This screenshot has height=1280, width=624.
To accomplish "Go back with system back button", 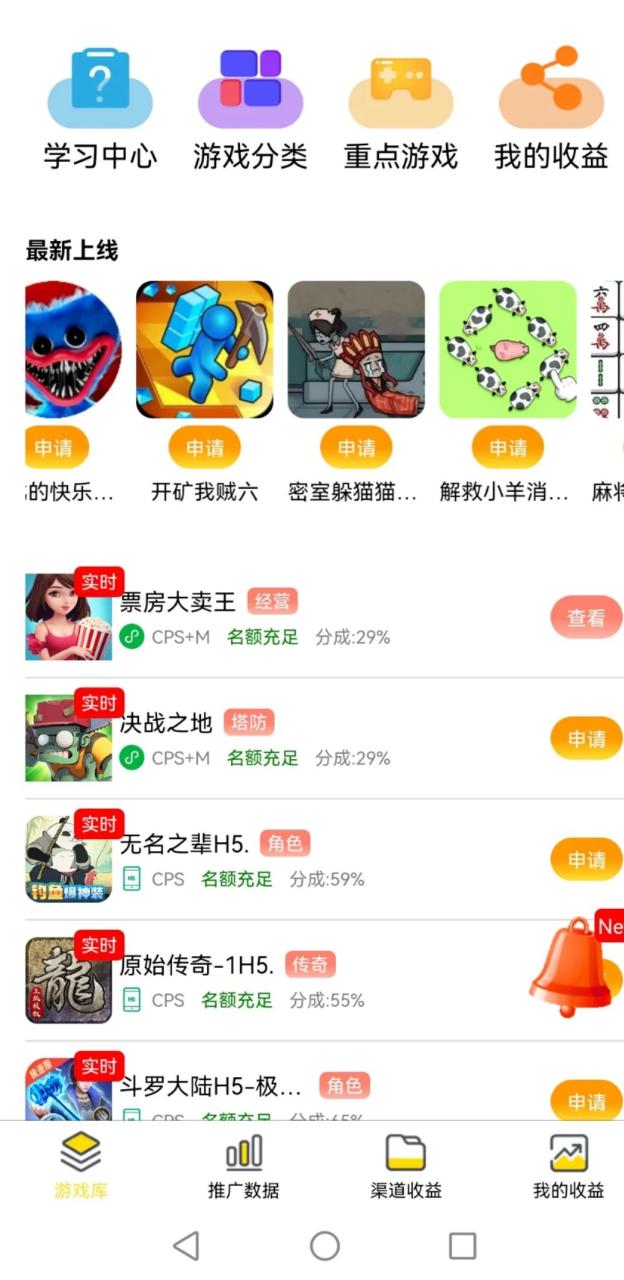I will click(x=186, y=1245).
